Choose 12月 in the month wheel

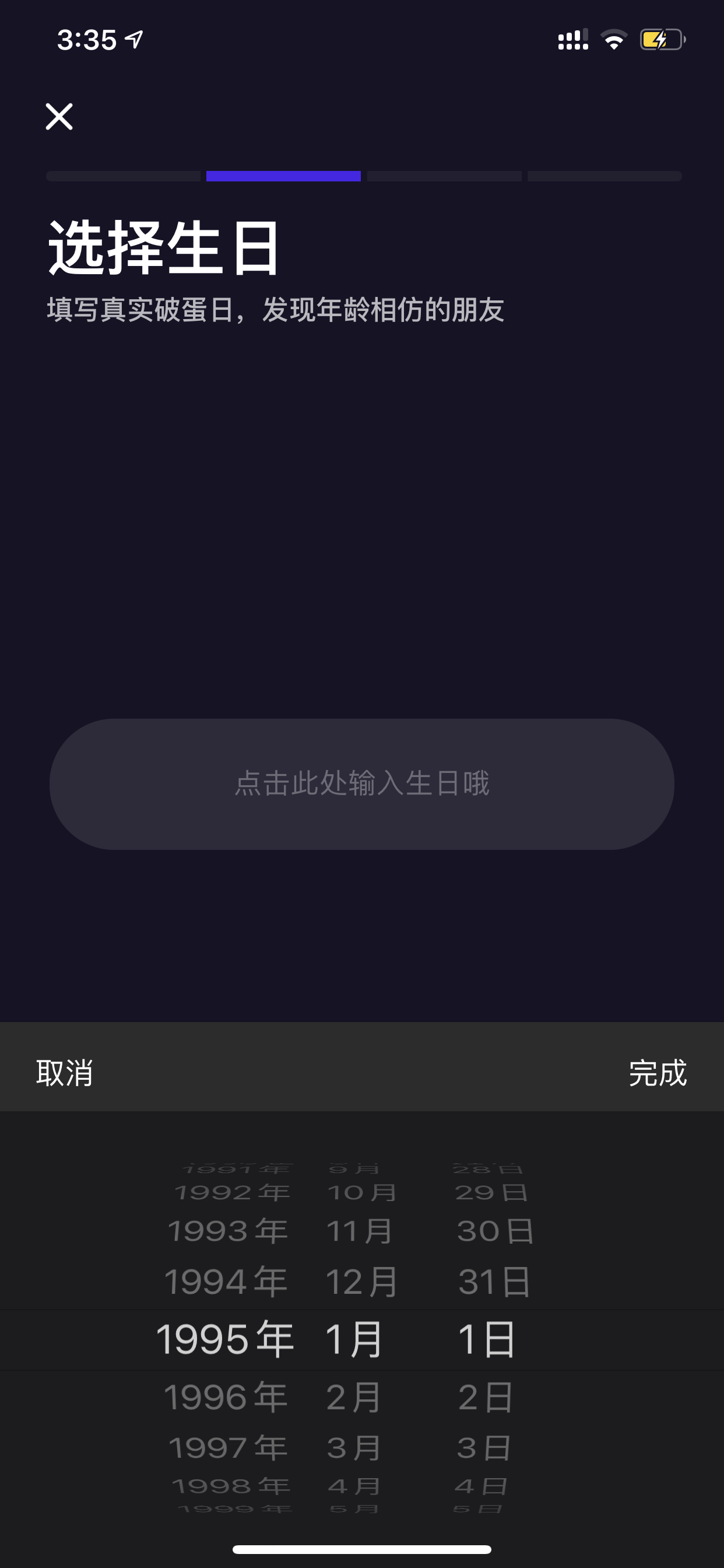tap(362, 1282)
